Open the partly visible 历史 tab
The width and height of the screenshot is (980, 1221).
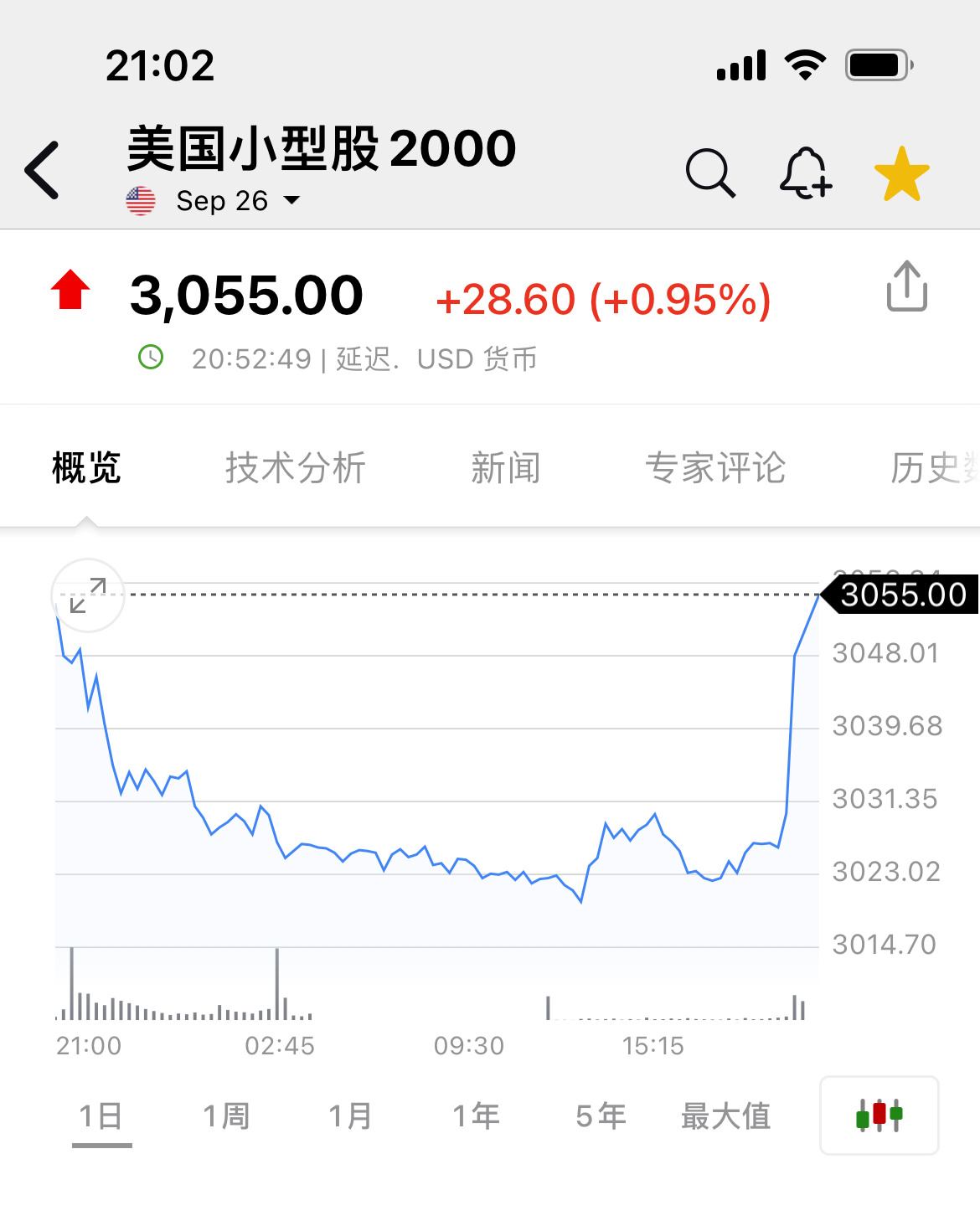[934, 467]
